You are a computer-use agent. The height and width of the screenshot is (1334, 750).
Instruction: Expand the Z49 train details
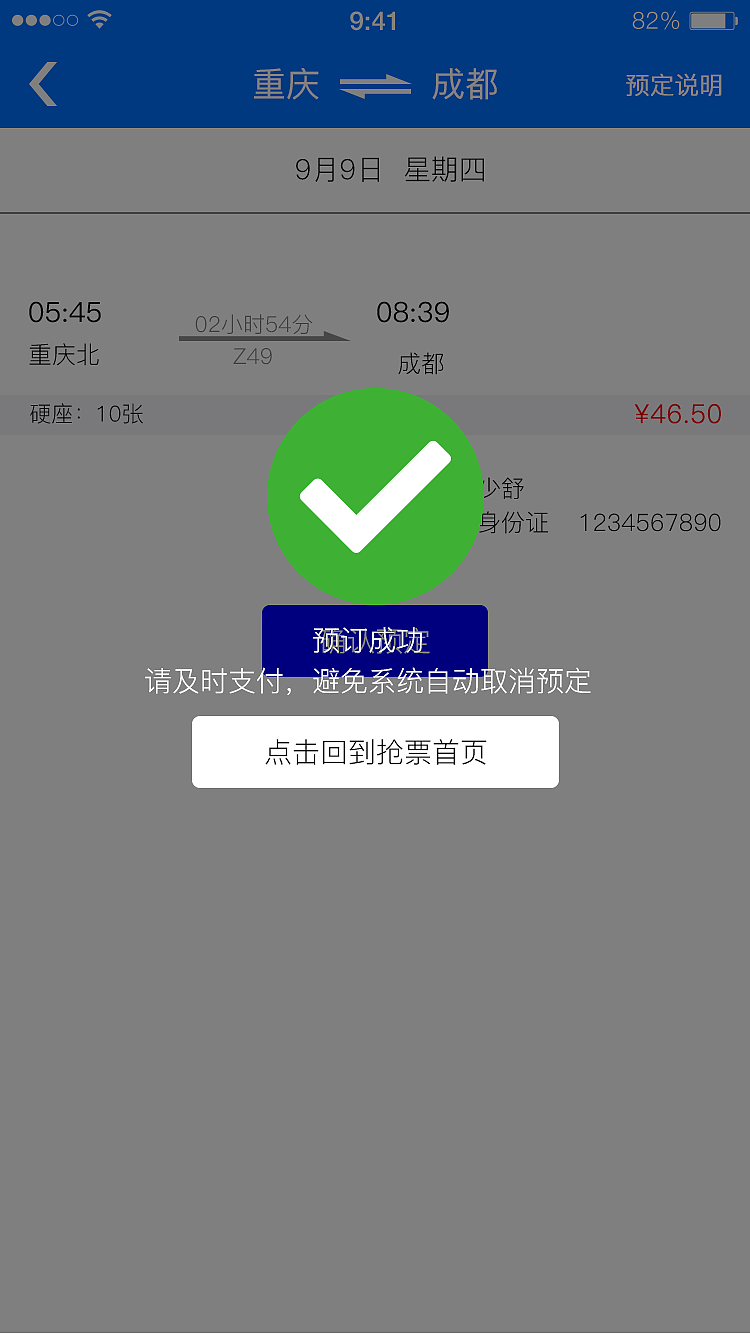pos(253,356)
